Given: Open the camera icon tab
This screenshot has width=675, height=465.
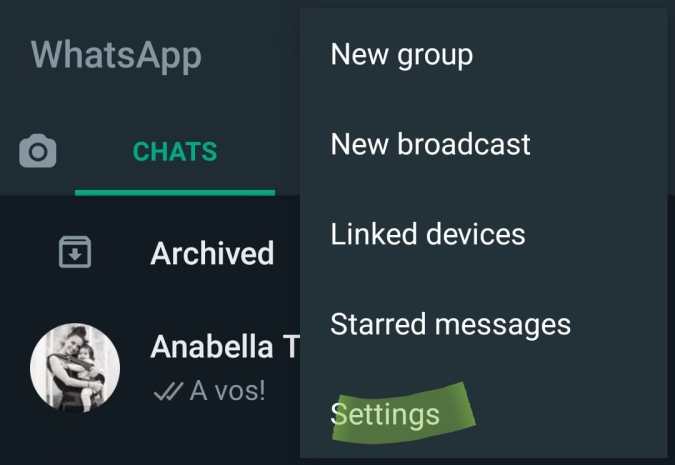Looking at the screenshot, I should coord(38,152).
